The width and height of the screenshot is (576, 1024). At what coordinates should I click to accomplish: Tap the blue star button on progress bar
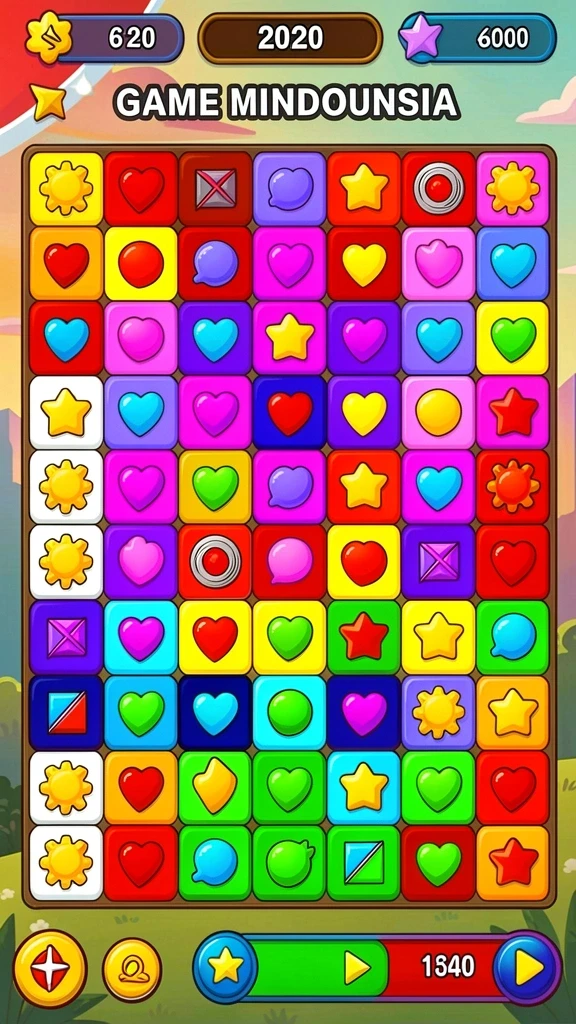pos(226,967)
